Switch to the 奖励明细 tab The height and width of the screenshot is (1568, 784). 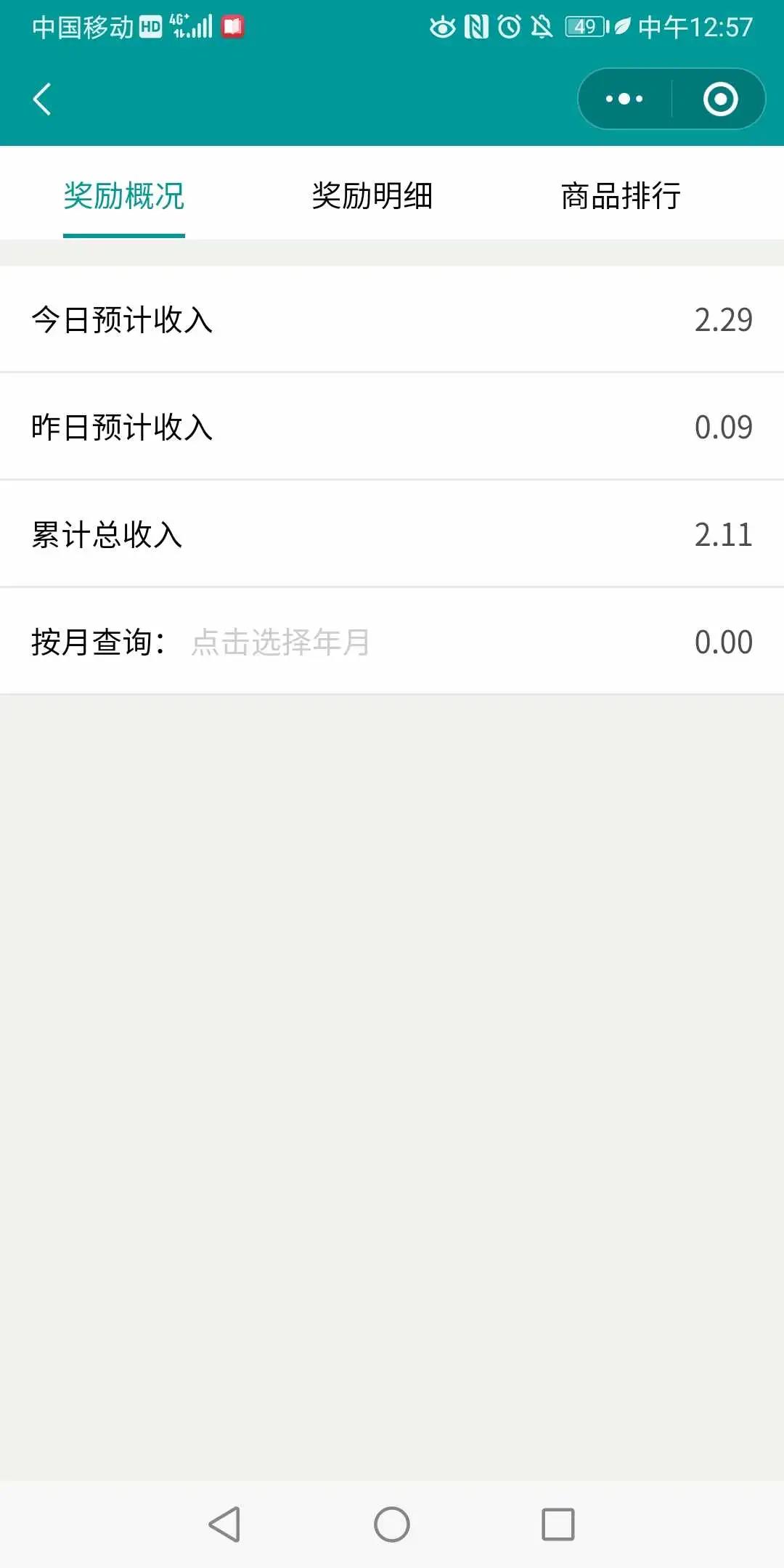tap(372, 196)
